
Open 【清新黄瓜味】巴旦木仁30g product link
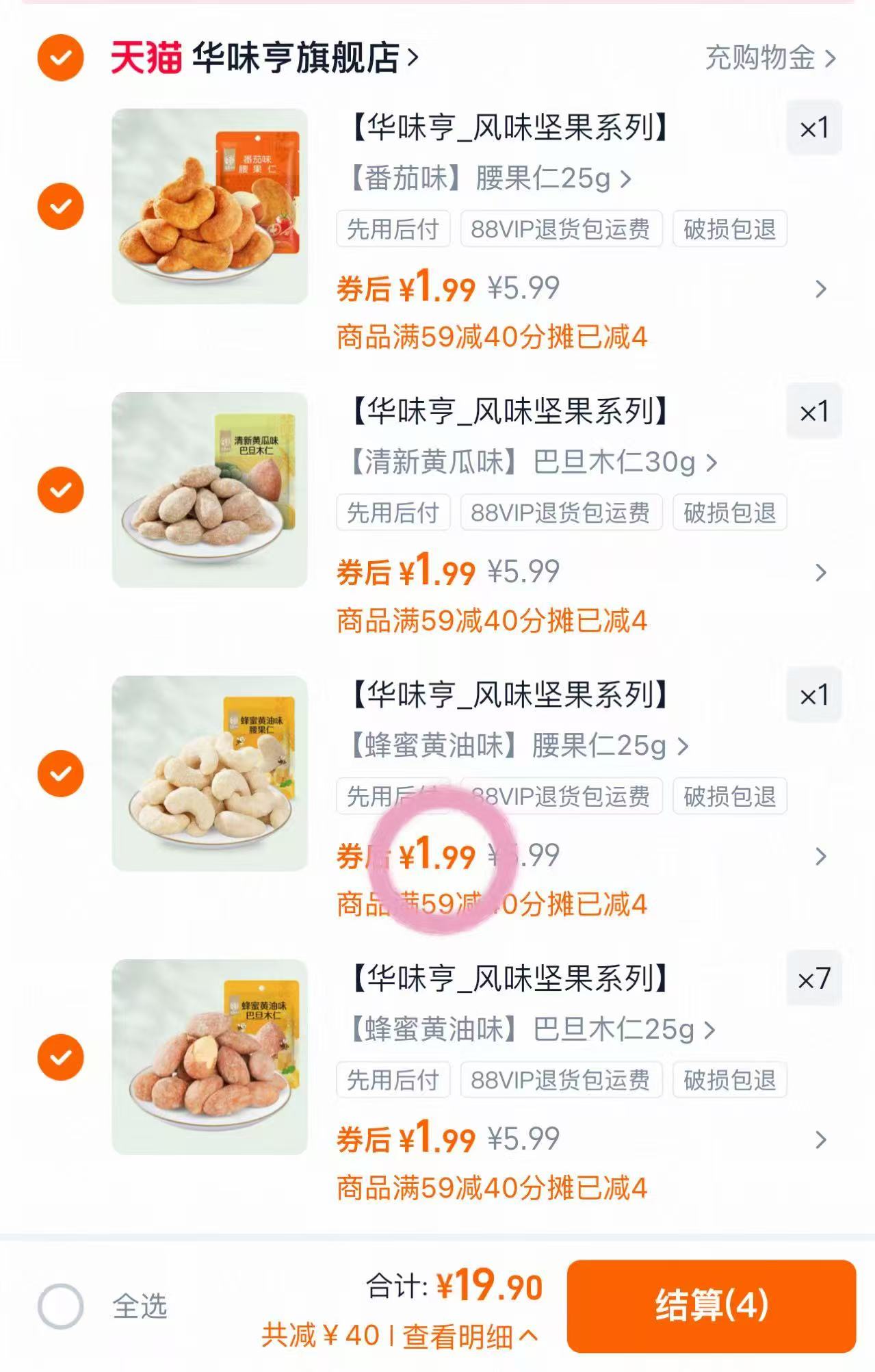tap(527, 462)
